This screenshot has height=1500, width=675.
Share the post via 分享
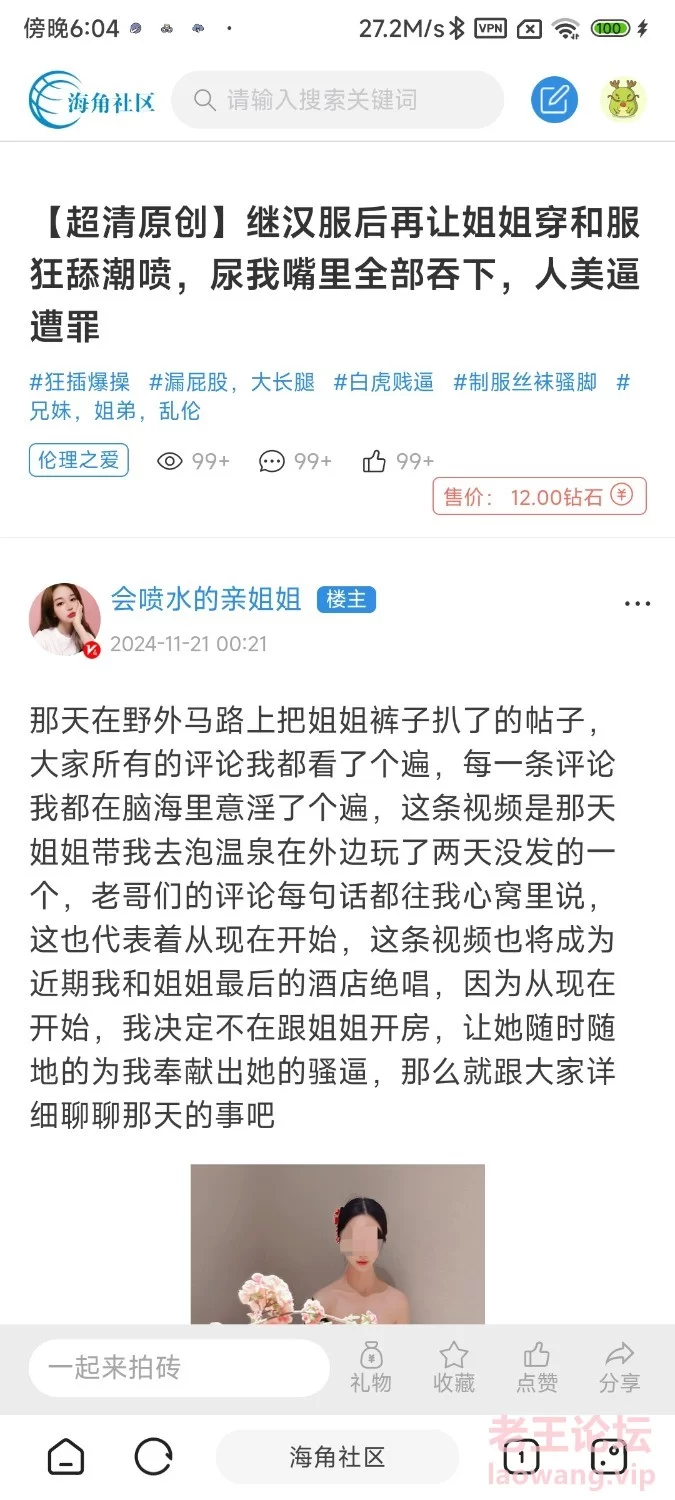pyautogui.click(x=619, y=1368)
